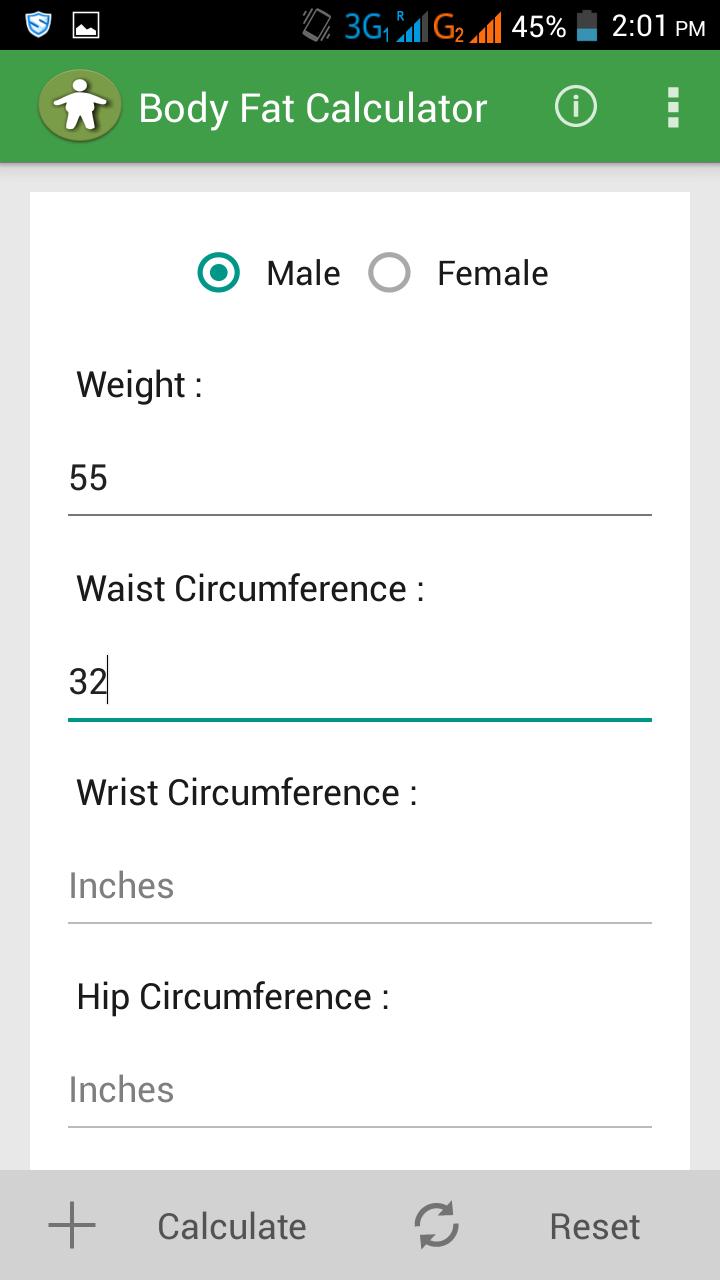The height and width of the screenshot is (1280, 720).
Task: Tap the vibrate mode icon in status bar
Action: click(x=315, y=25)
